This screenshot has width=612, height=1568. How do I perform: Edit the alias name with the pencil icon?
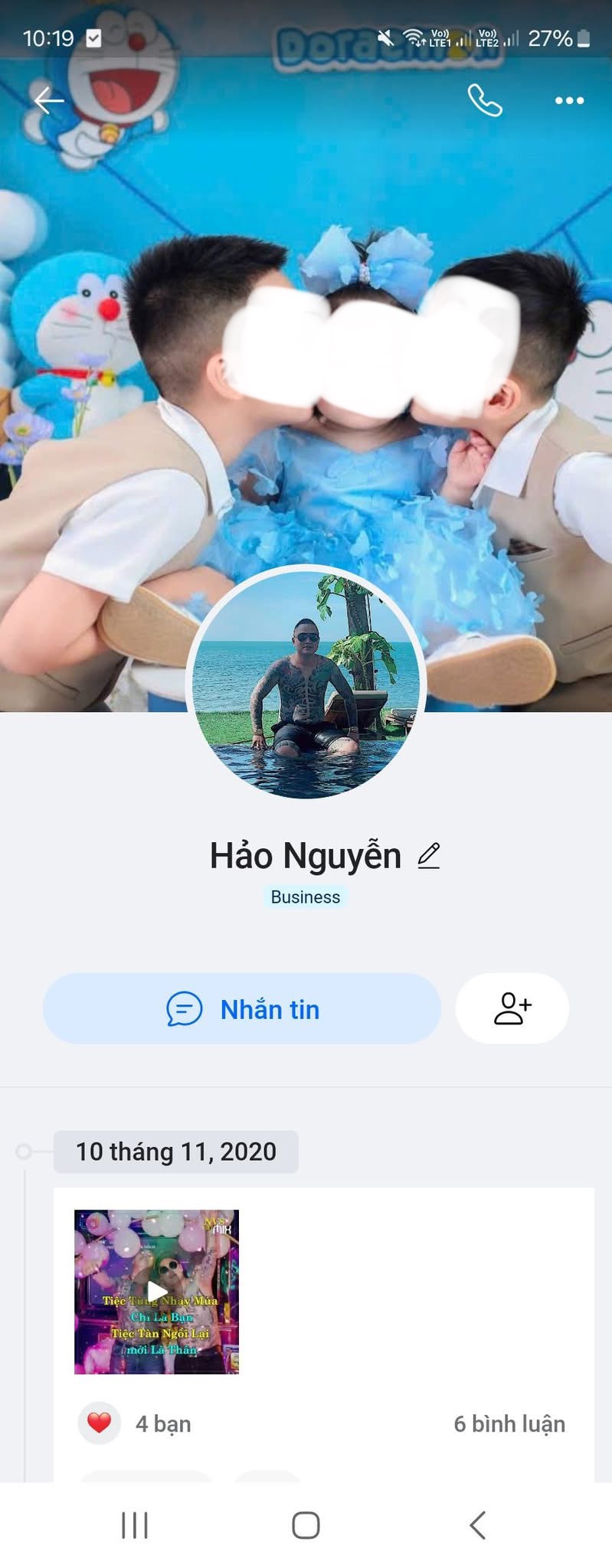tap(429, 855)
